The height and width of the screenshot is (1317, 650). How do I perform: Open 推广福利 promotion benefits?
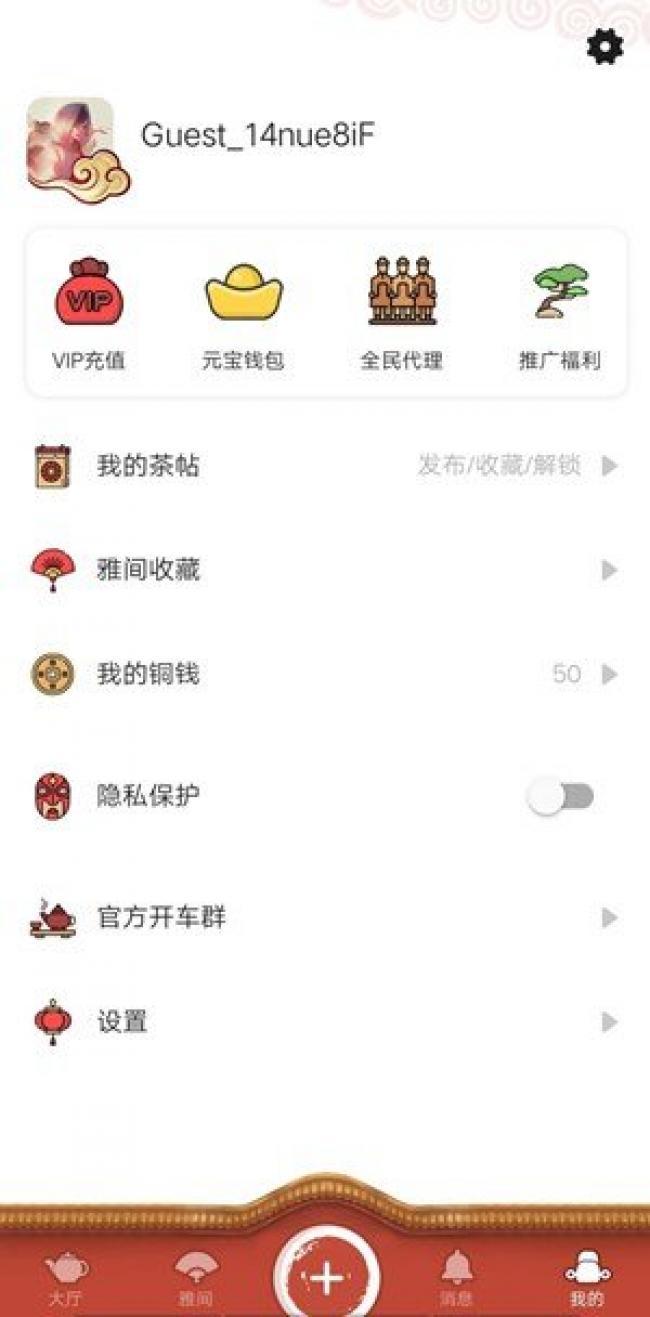coord(559,314)
